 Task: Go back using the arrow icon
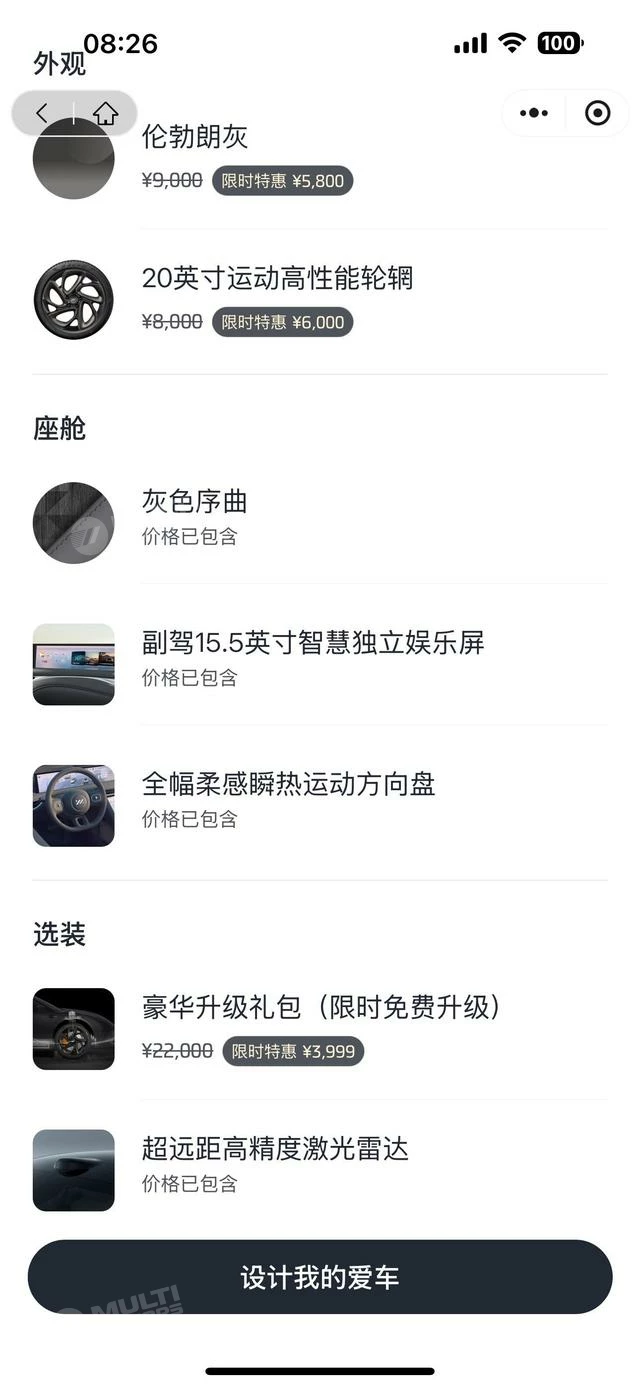(x=42, y=113)
